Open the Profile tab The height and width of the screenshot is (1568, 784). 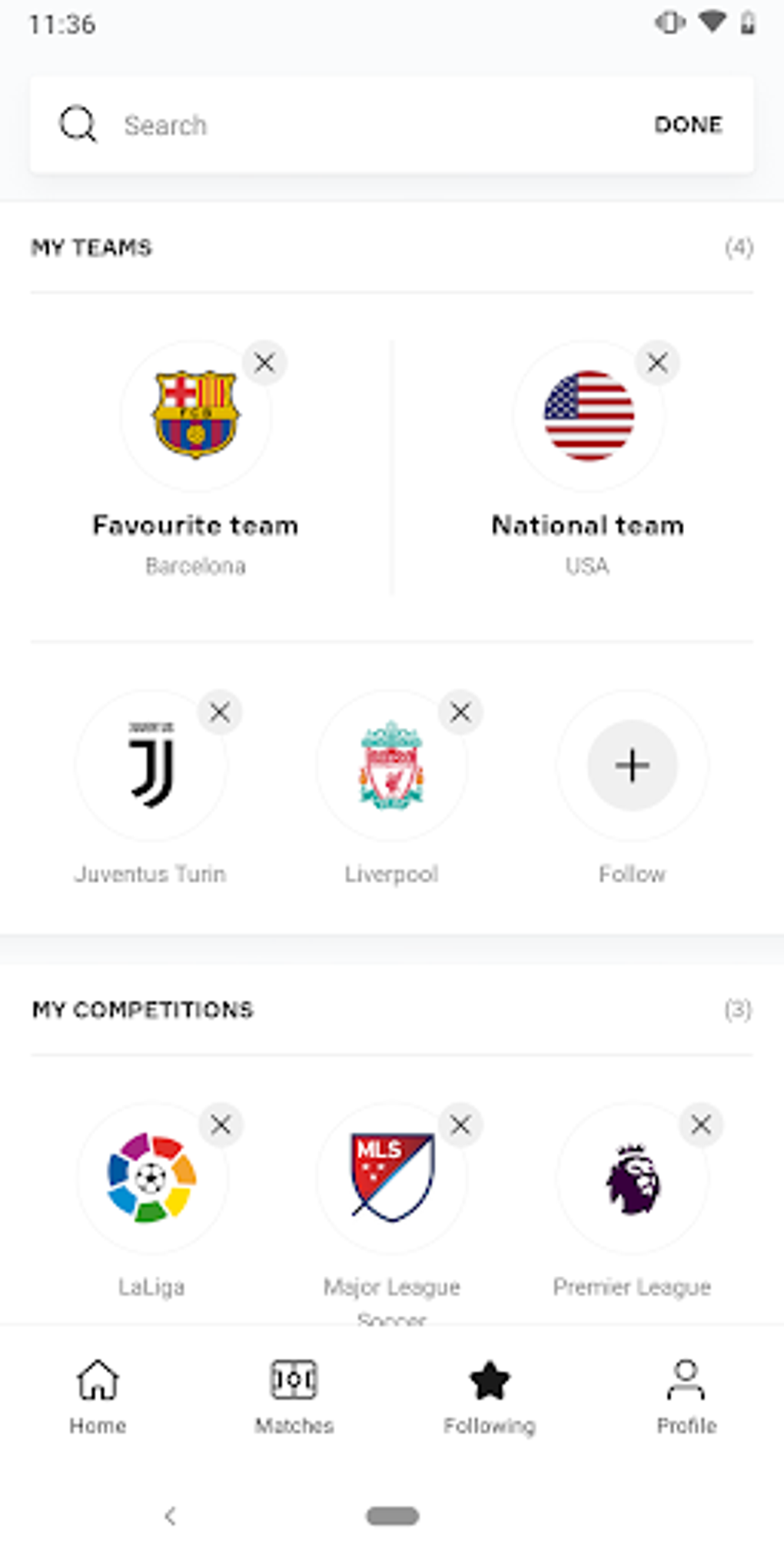click(x=686, y=1397)
